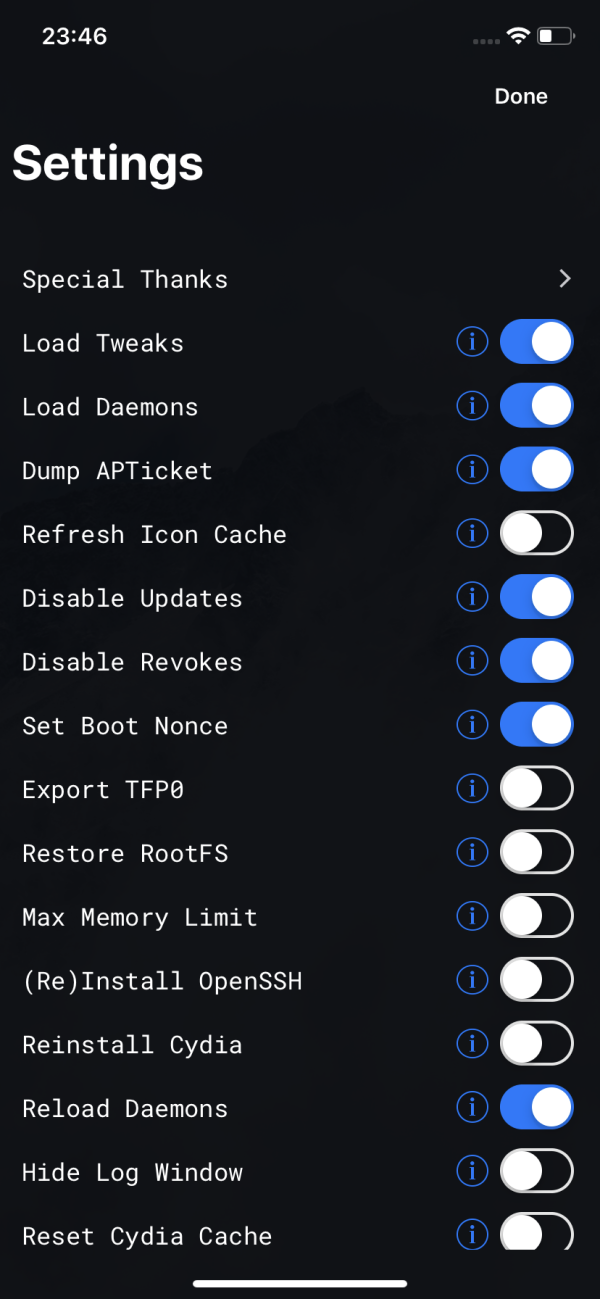
Task: Turn off the Load Tweaks switch
Action: pos(536,342)
